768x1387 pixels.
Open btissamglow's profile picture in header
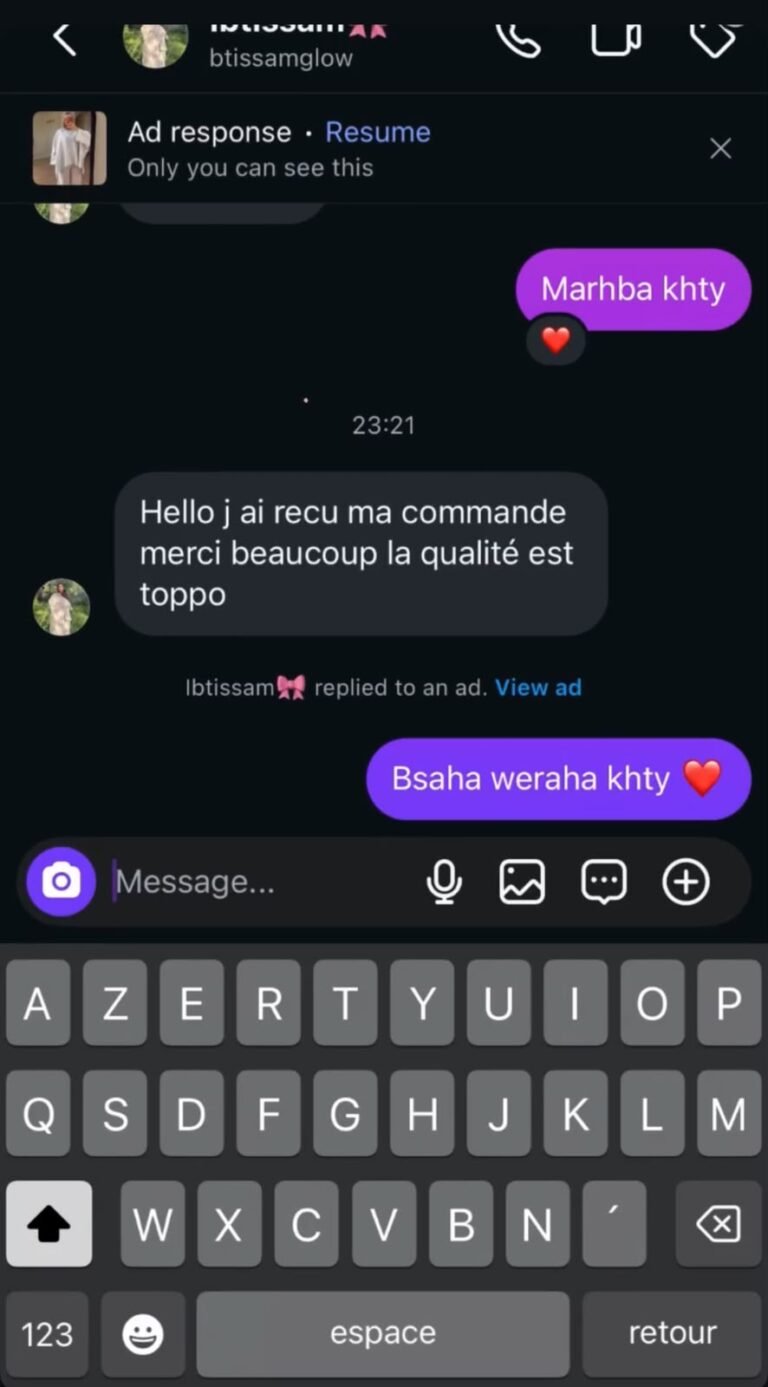(155, 42)
